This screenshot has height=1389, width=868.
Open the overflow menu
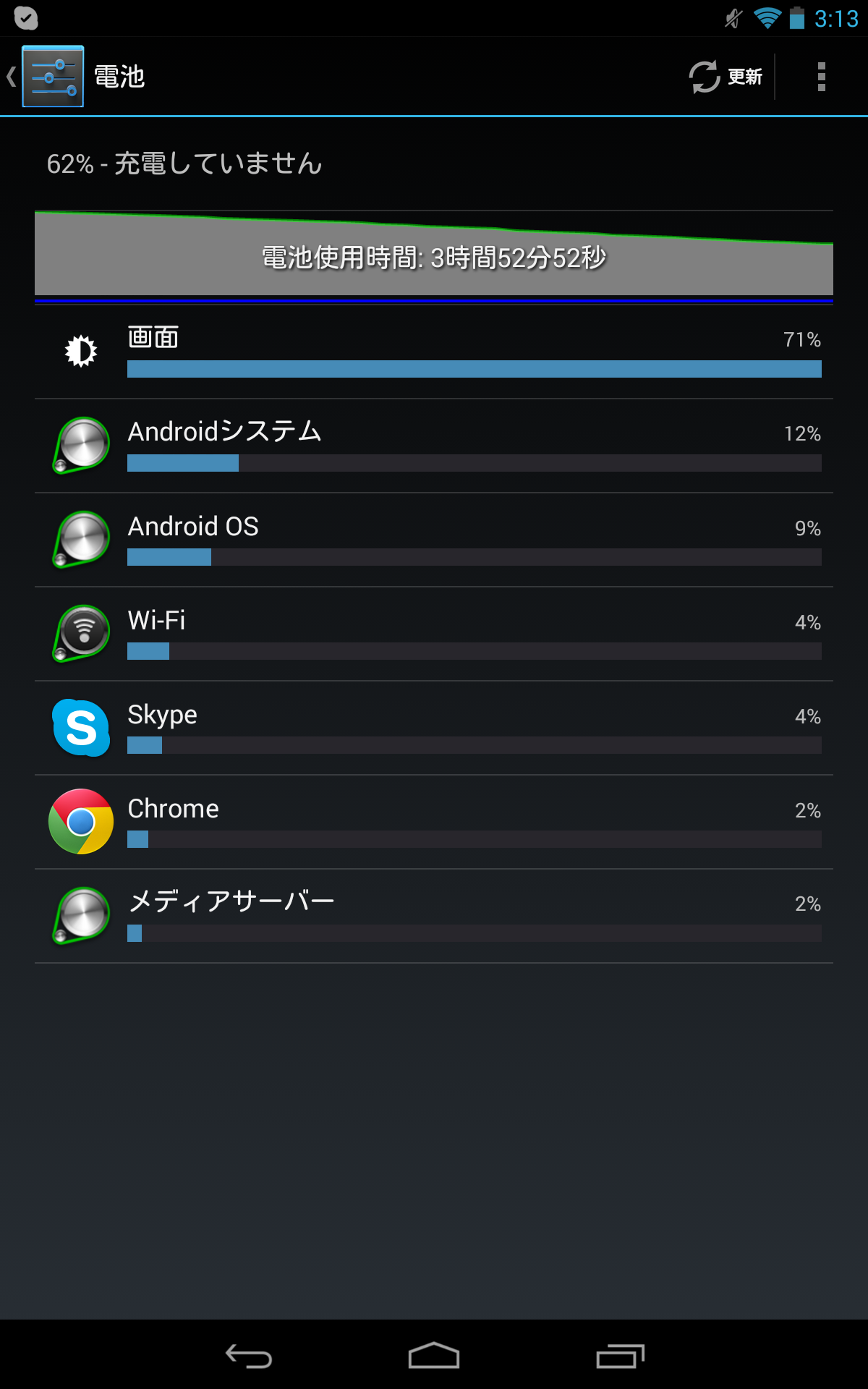(x=821, y=77)
